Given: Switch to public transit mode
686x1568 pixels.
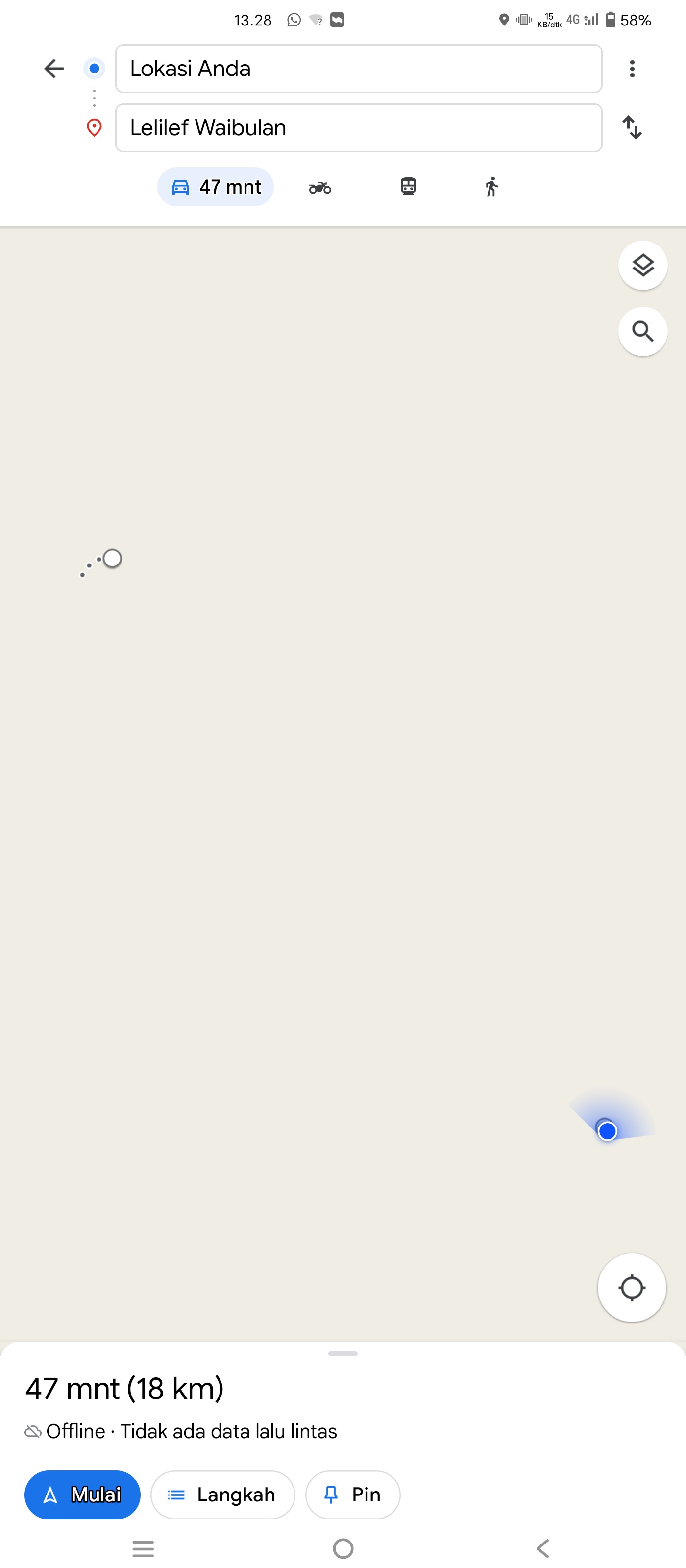Looking at the screenshot, I should [x=409, y=186].
